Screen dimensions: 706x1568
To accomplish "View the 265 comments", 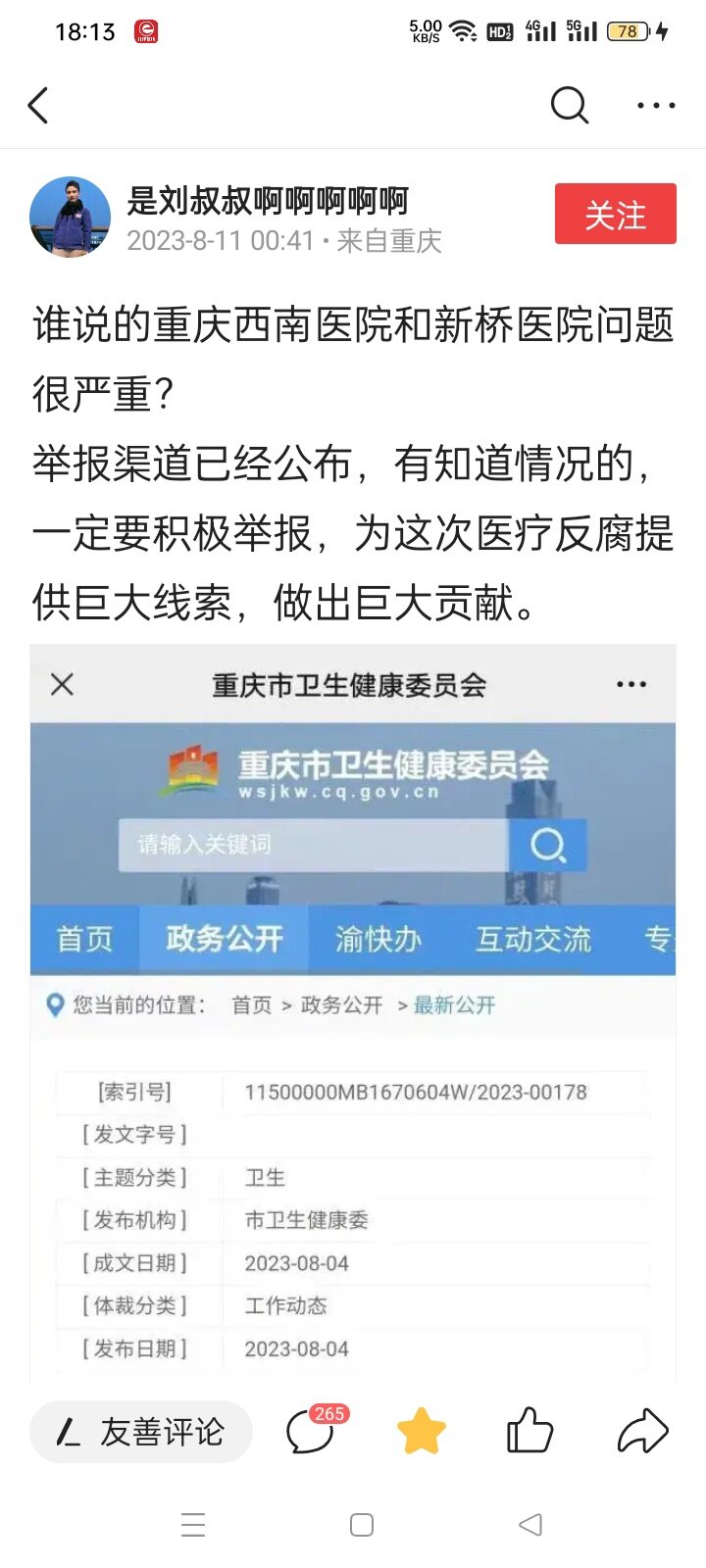I will coord(312,1432).
